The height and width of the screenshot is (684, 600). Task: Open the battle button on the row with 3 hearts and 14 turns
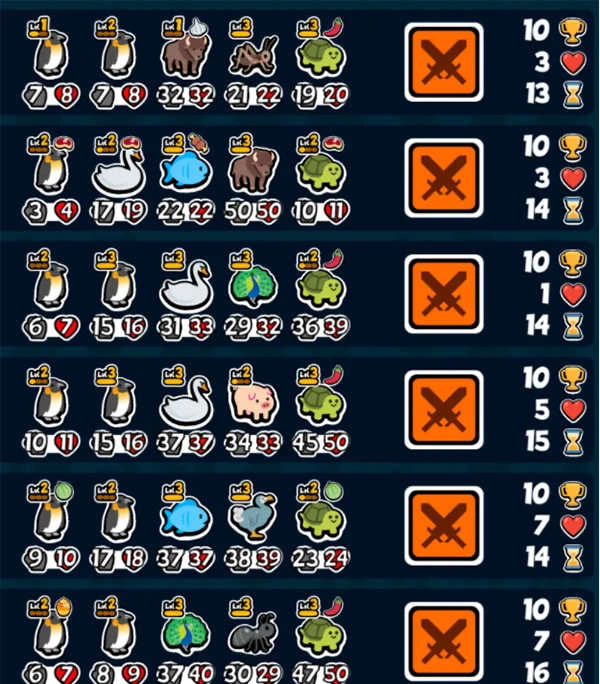point(443,177)
